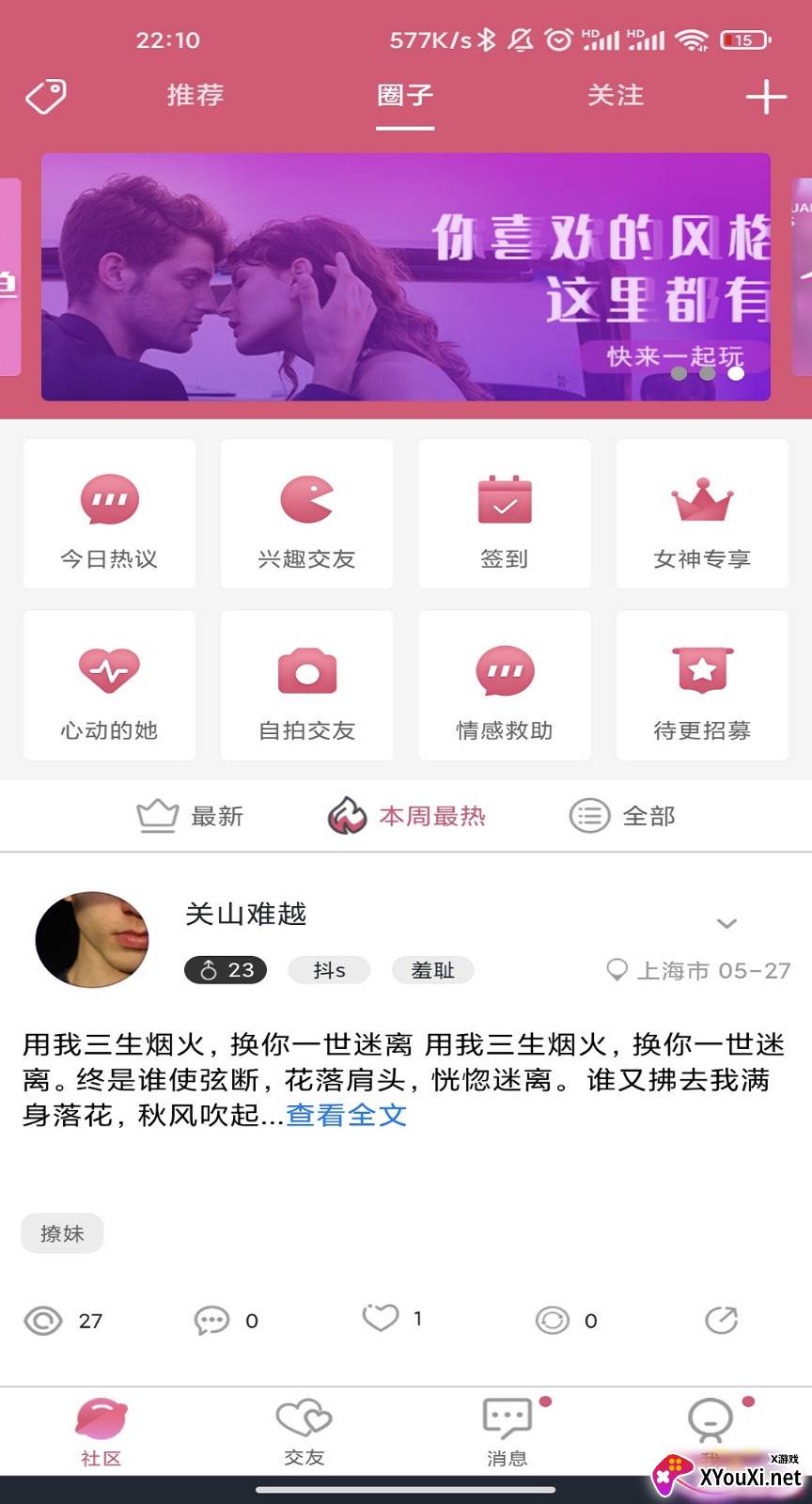Screen dimensions: 812x1504
Task: Tap the 撩妹 topic tag on the post
Action: coord(62,1233)
